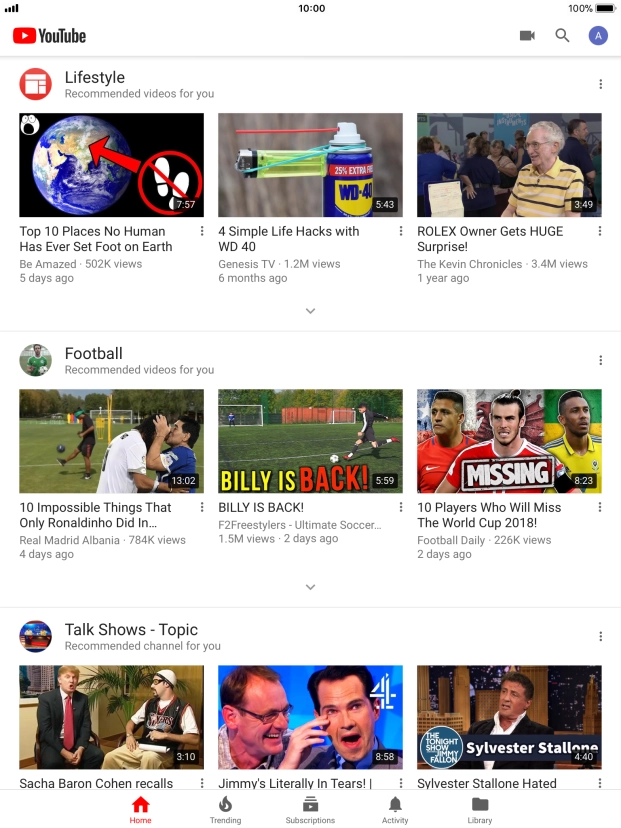Open the account profile avatar

pos(598,36)
